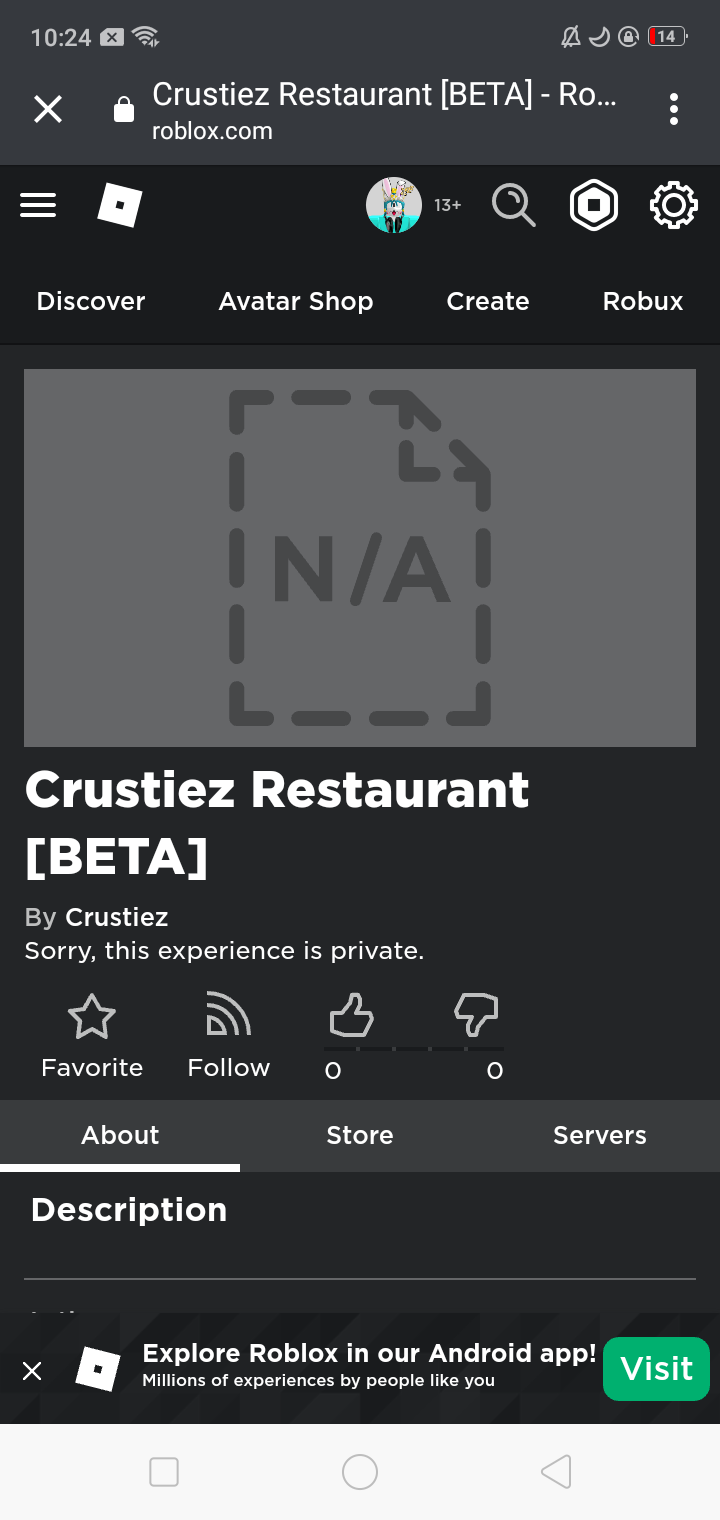Image resolution: width=720 pixels, height=1520 pixels.
Task: Go to Discover
Action: pos(91,301)
